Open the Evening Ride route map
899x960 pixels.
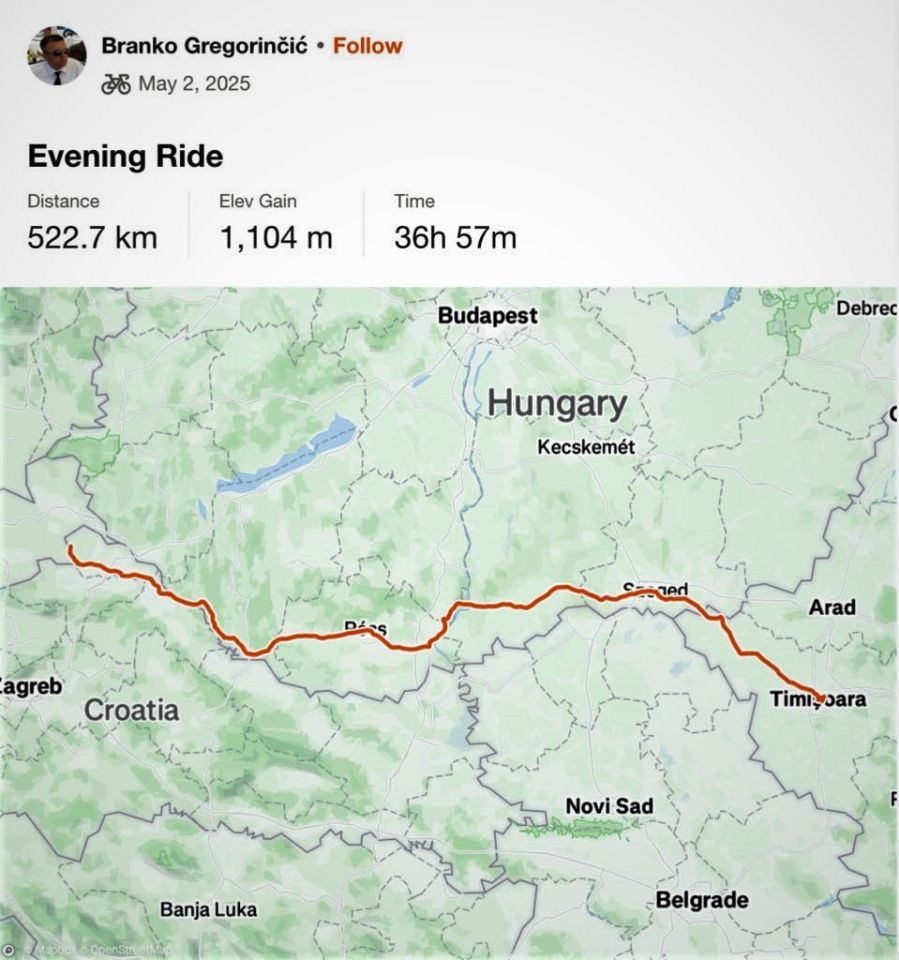point(449,620)
